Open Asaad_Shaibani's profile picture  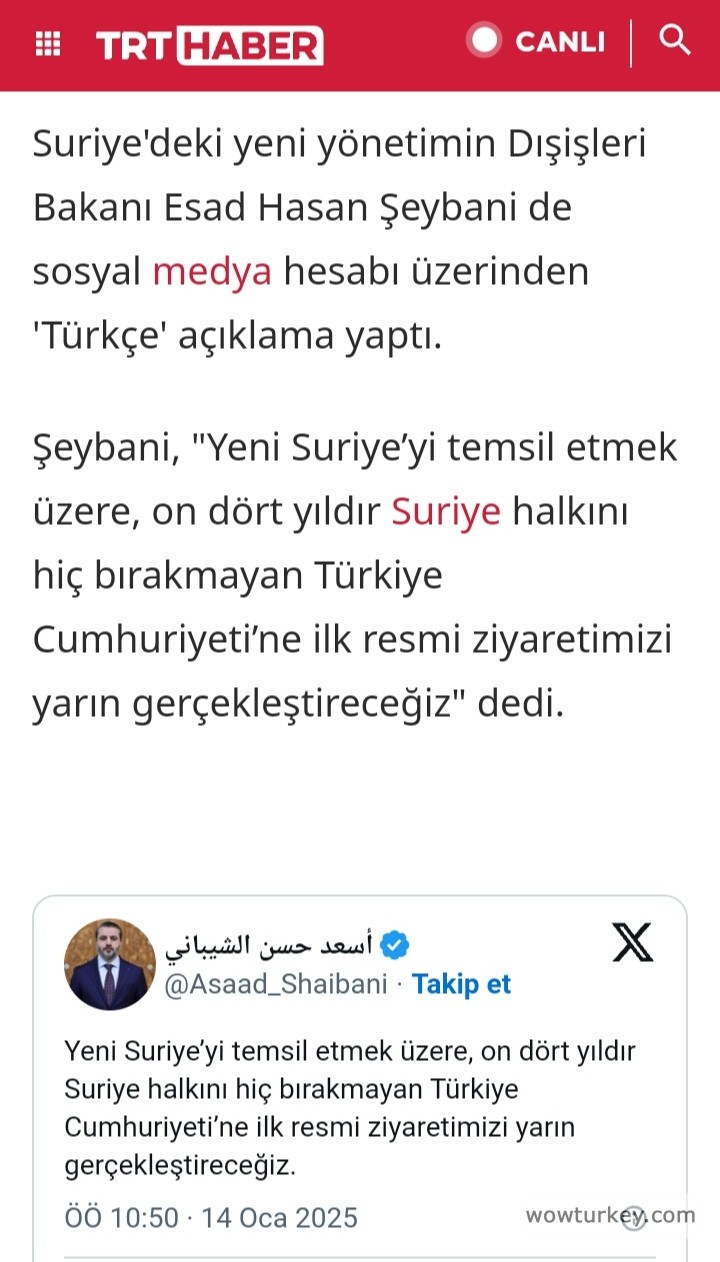pos(110,964)
